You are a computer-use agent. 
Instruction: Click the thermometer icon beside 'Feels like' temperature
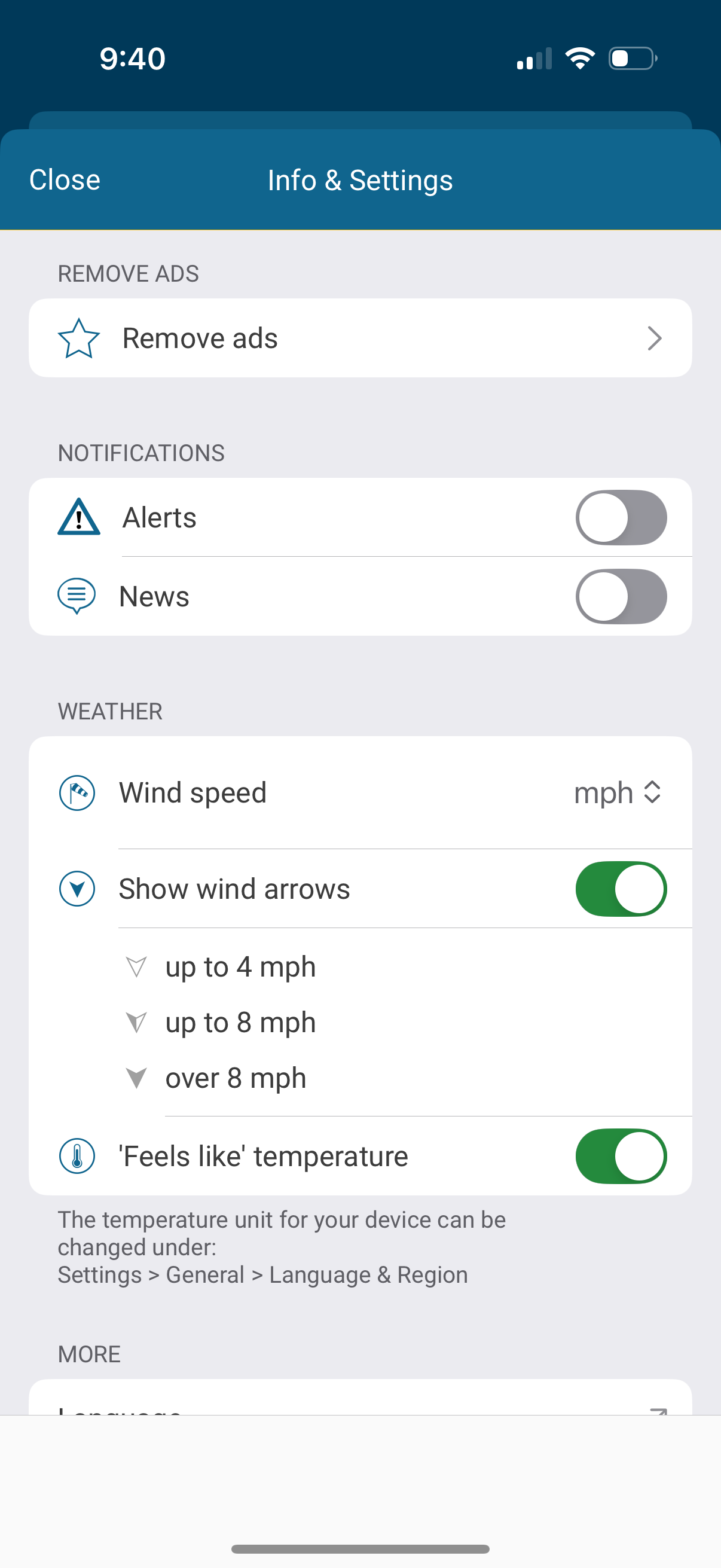pos(77,1155)
